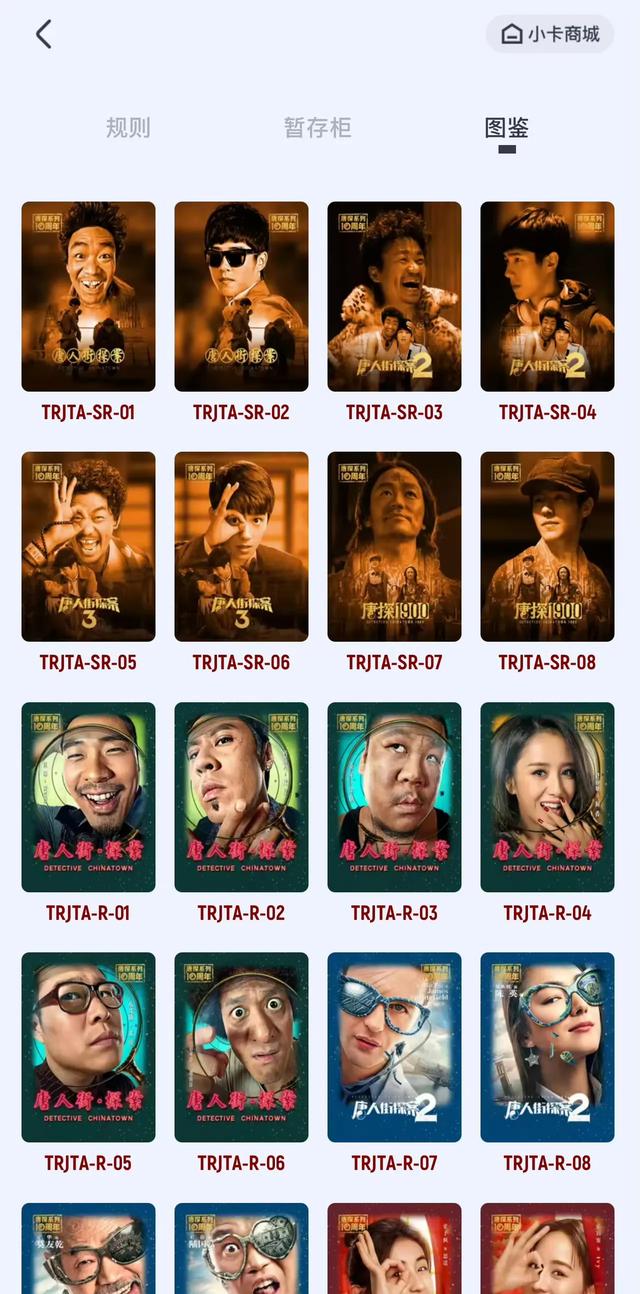Open card TRJTA-SR-05
The width and height of the screenshot is (640, 1294).
click(88, 546)
